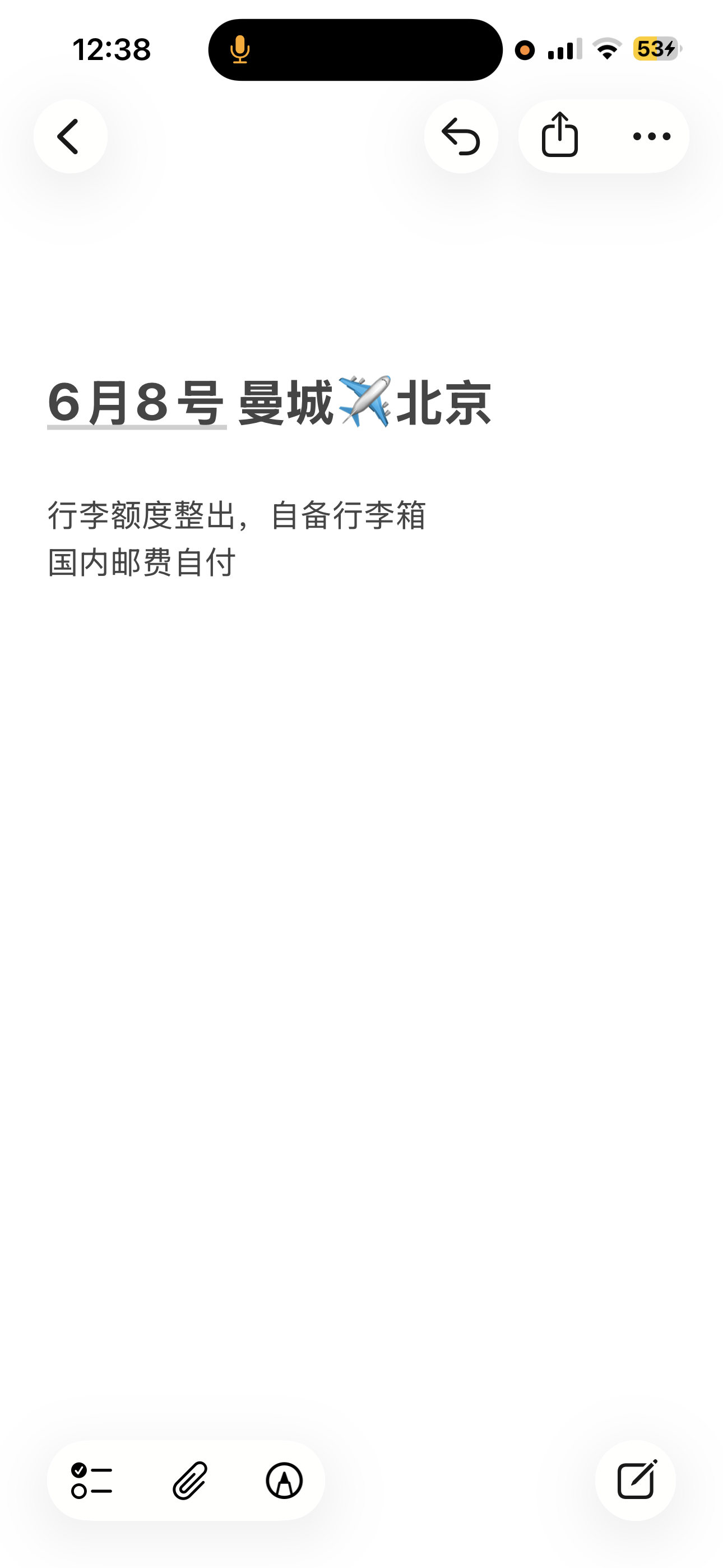
Task: Share this note
Action: coord(560,135)
